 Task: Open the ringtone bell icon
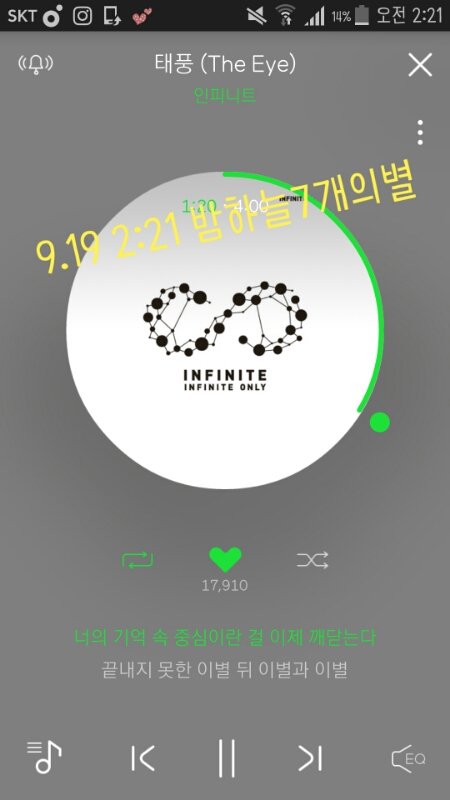(x=36, y=64)
